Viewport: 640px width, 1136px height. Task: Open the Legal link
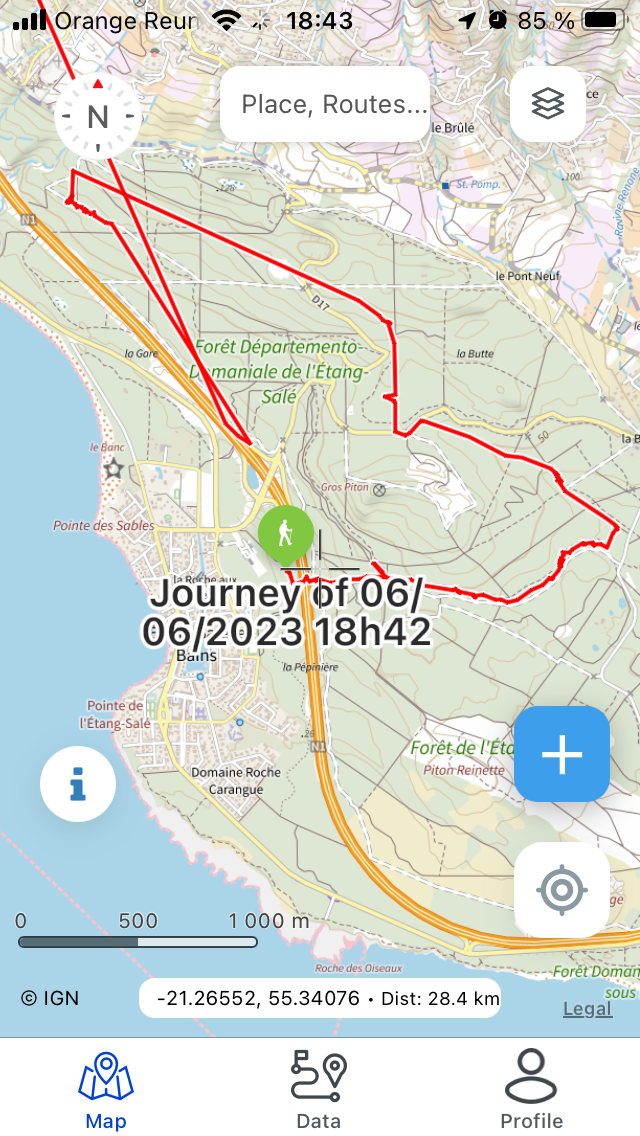point(587,1008)
